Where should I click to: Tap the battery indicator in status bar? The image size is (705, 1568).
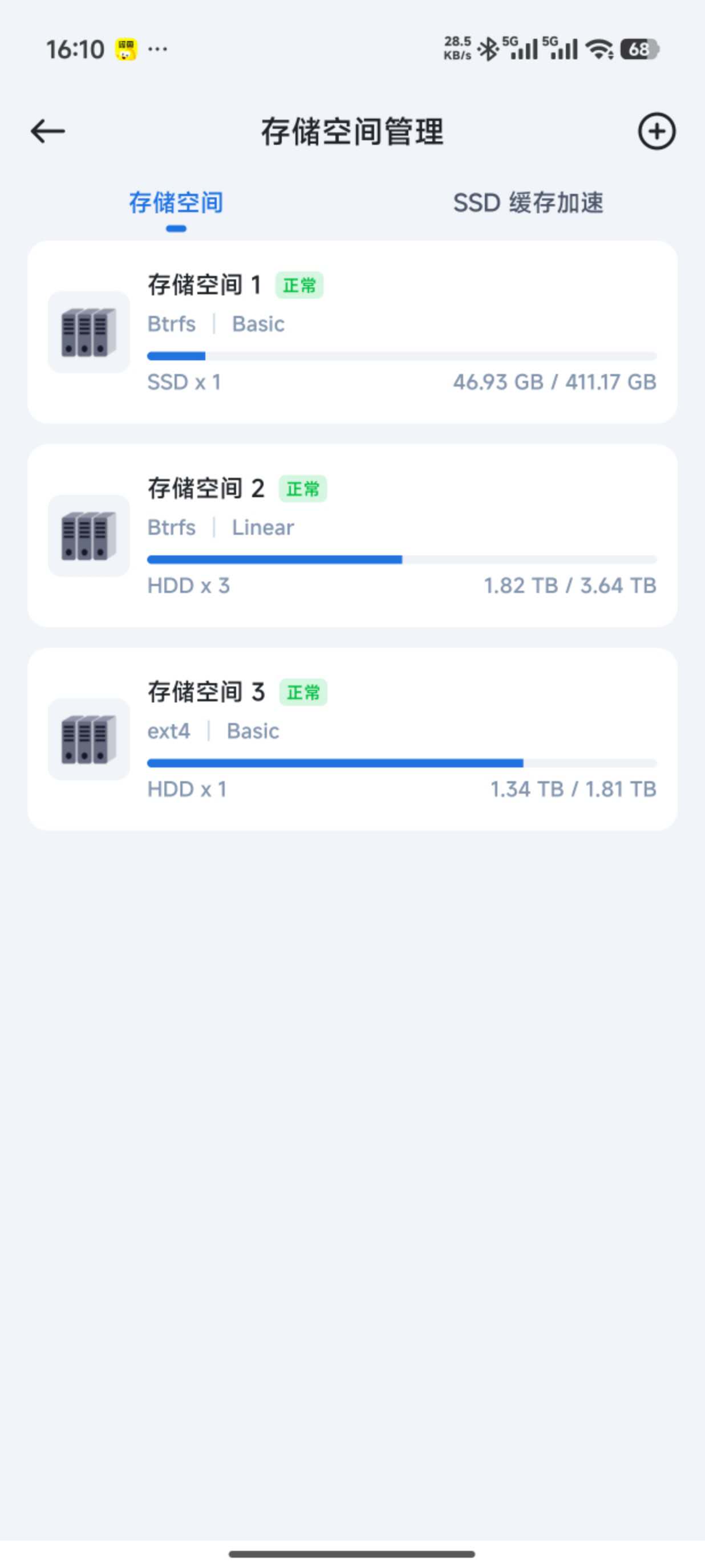pos(641,50)
